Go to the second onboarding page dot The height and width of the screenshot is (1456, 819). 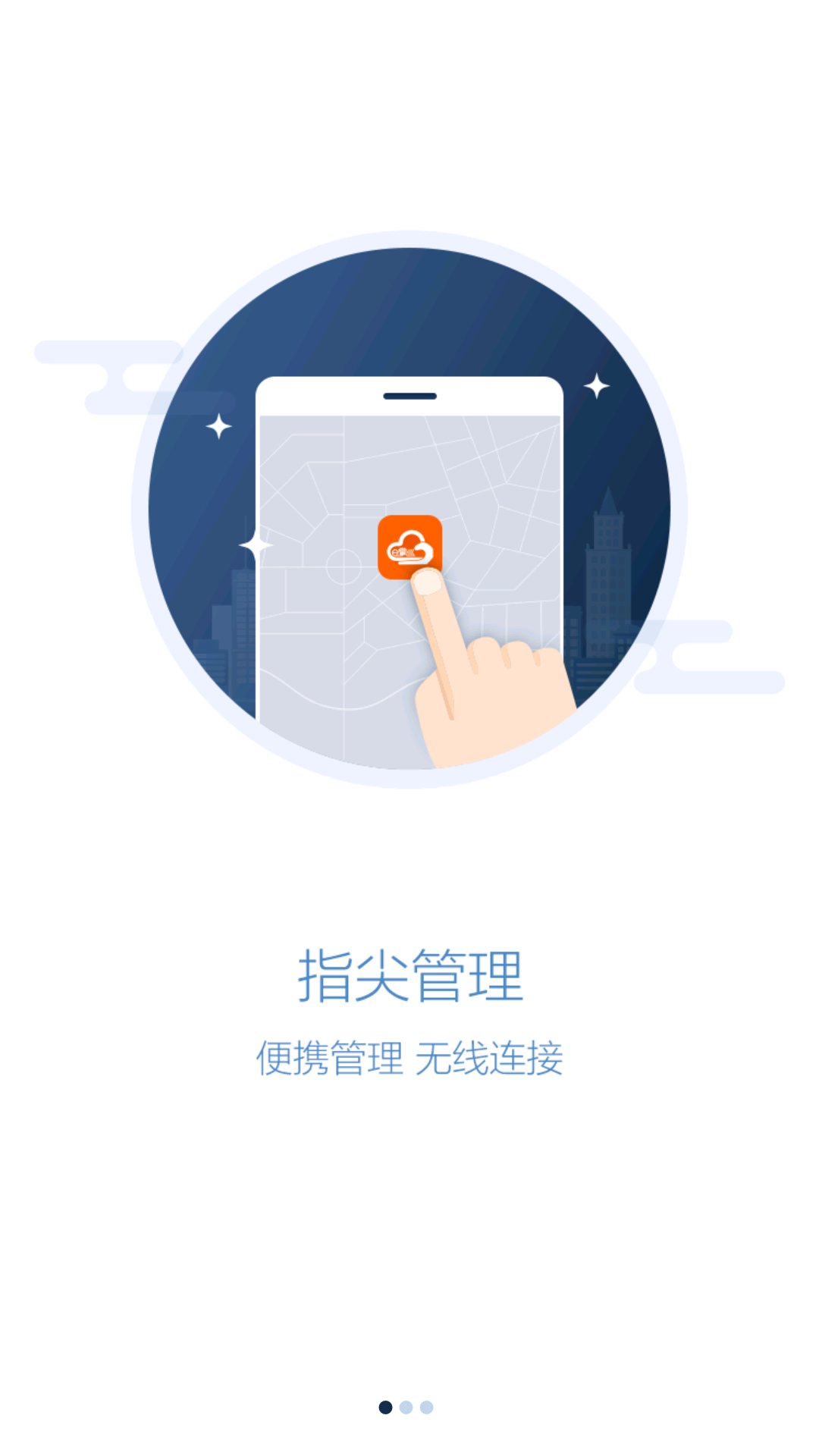[x=406, y=1407]
